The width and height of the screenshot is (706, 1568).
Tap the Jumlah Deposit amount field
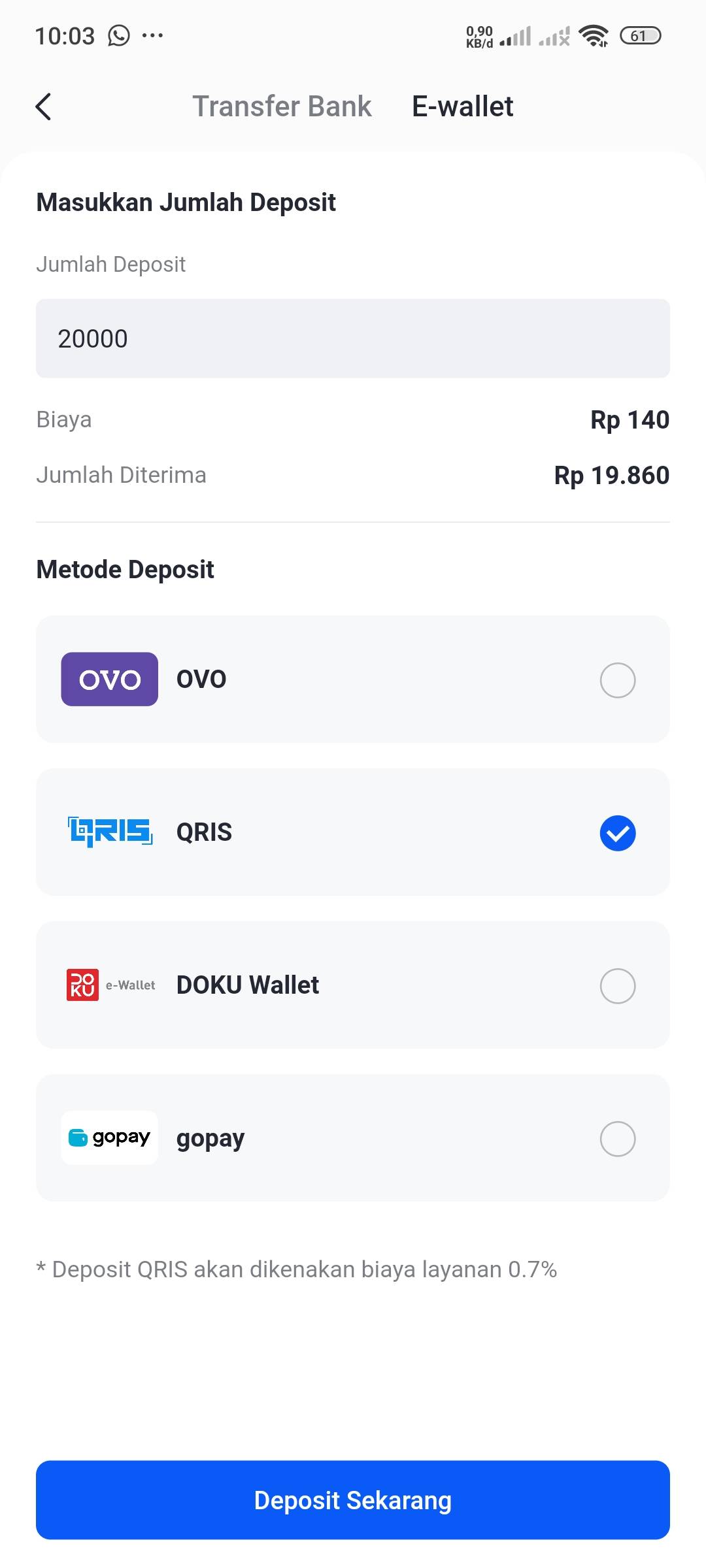pyautogui.click(x=353, y=338)
